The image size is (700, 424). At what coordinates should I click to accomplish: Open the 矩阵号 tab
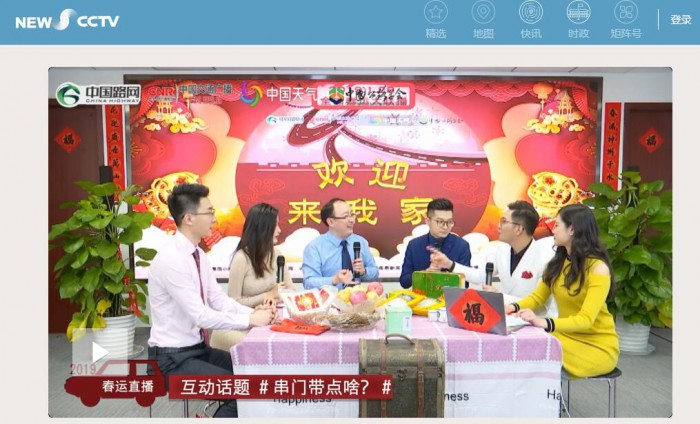point(626,19)
